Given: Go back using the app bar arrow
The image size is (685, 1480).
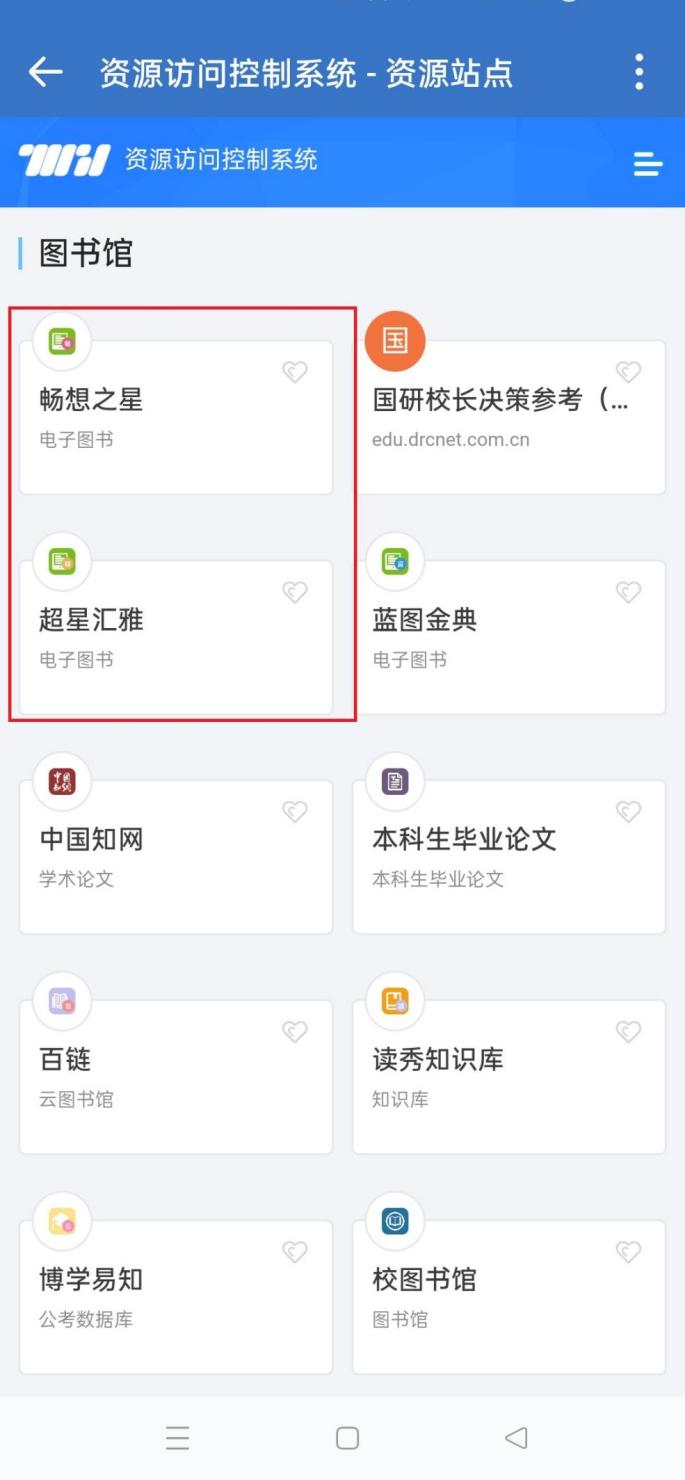Looking at the screenshot, I should [x=46, y=73].
